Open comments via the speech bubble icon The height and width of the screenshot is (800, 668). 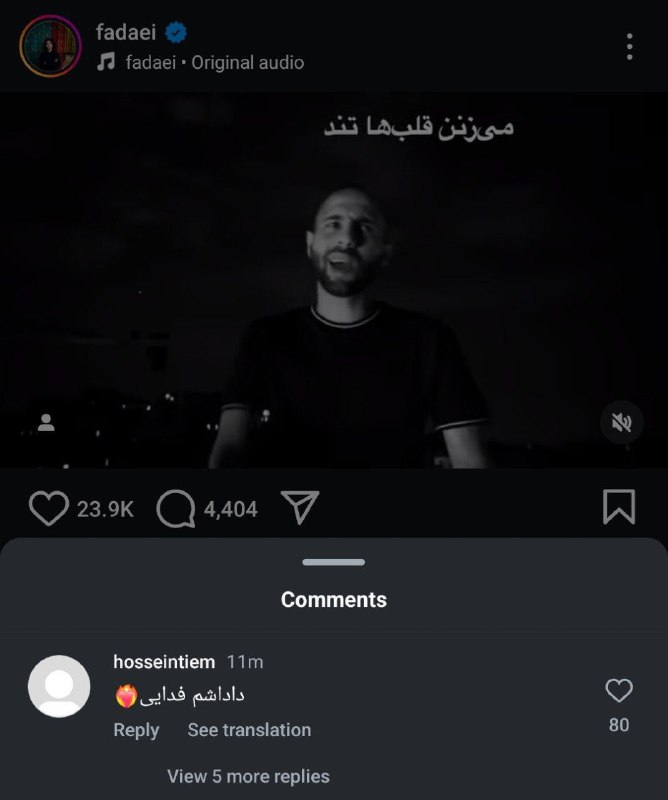point(176,509)
